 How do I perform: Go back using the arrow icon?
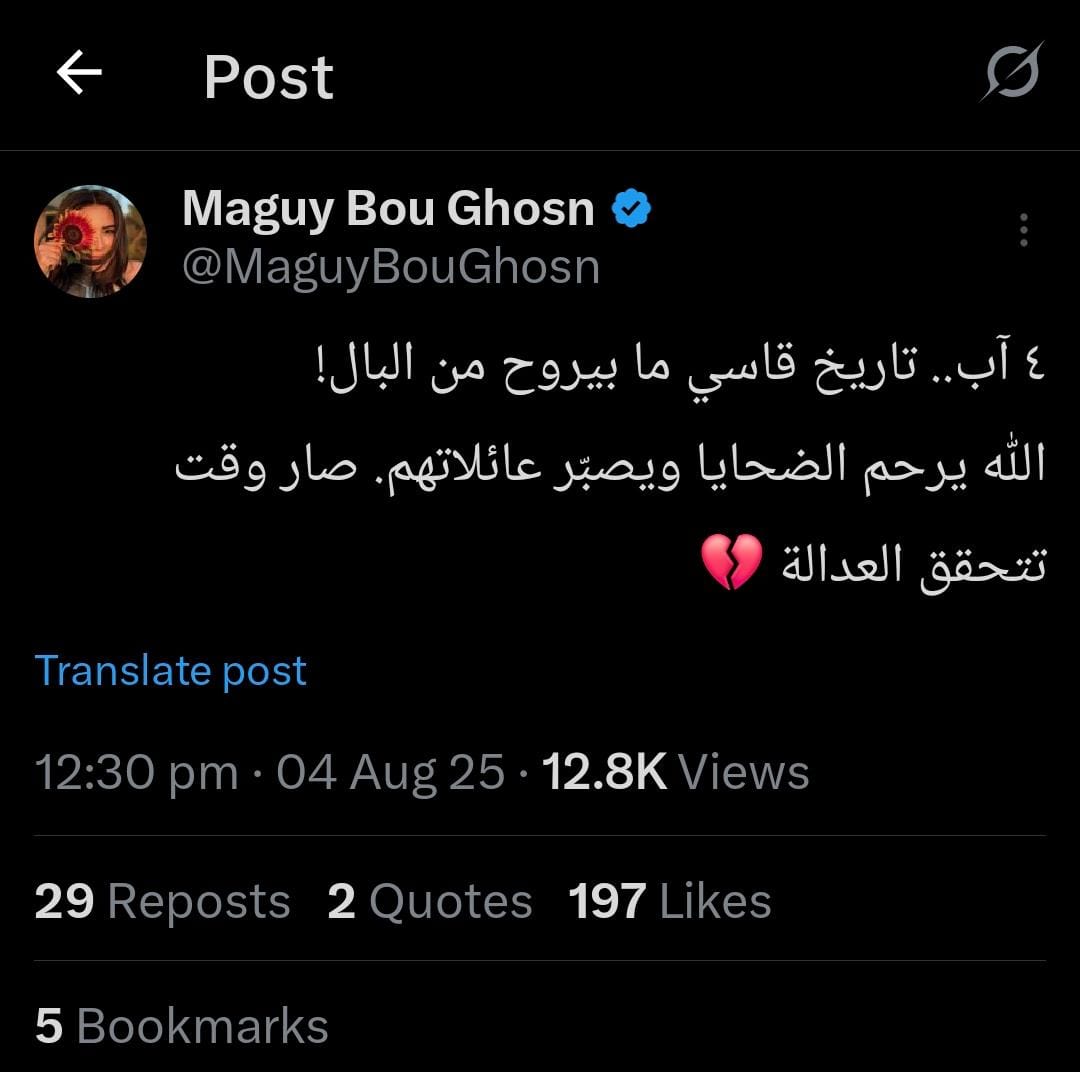click(x=79, y=74)
